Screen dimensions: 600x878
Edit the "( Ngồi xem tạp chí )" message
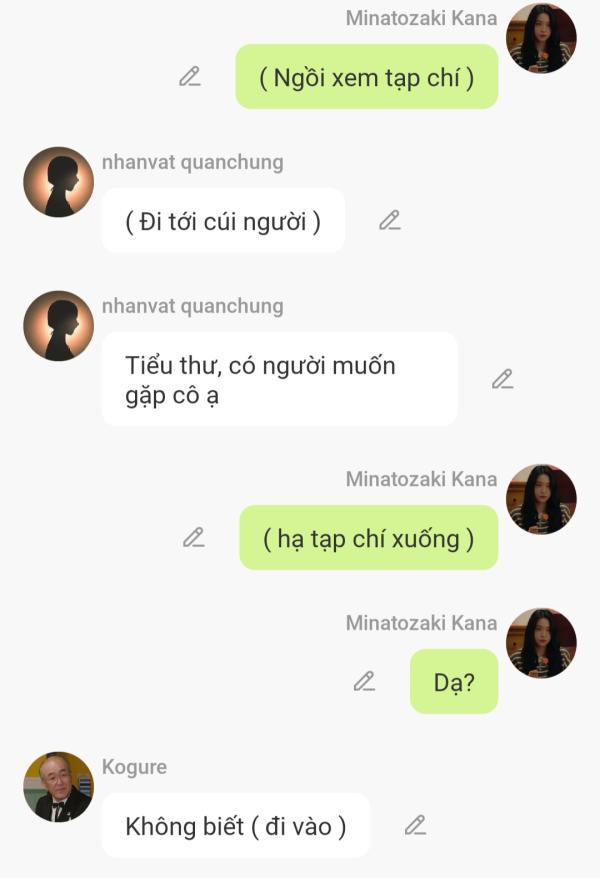click(190, 77)
